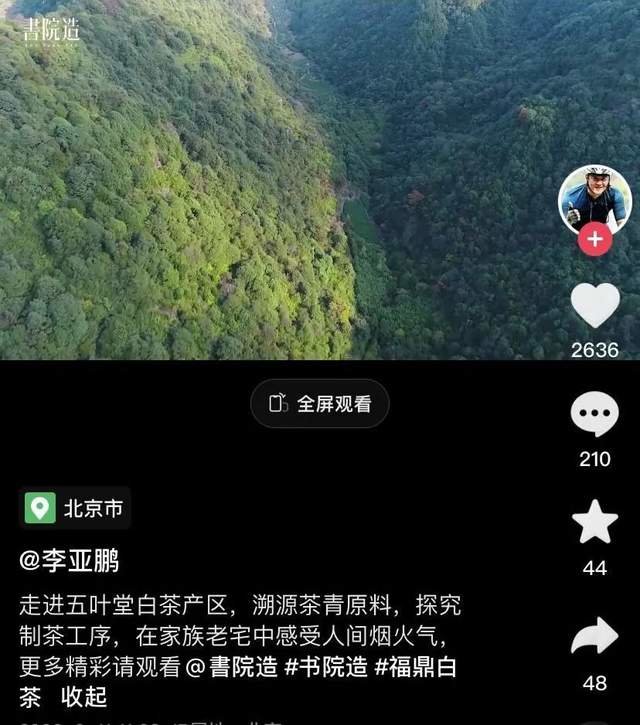Collapse the caption with 收起
The height and width of the screenshot is (725, 640).
[x=84, y=696]
